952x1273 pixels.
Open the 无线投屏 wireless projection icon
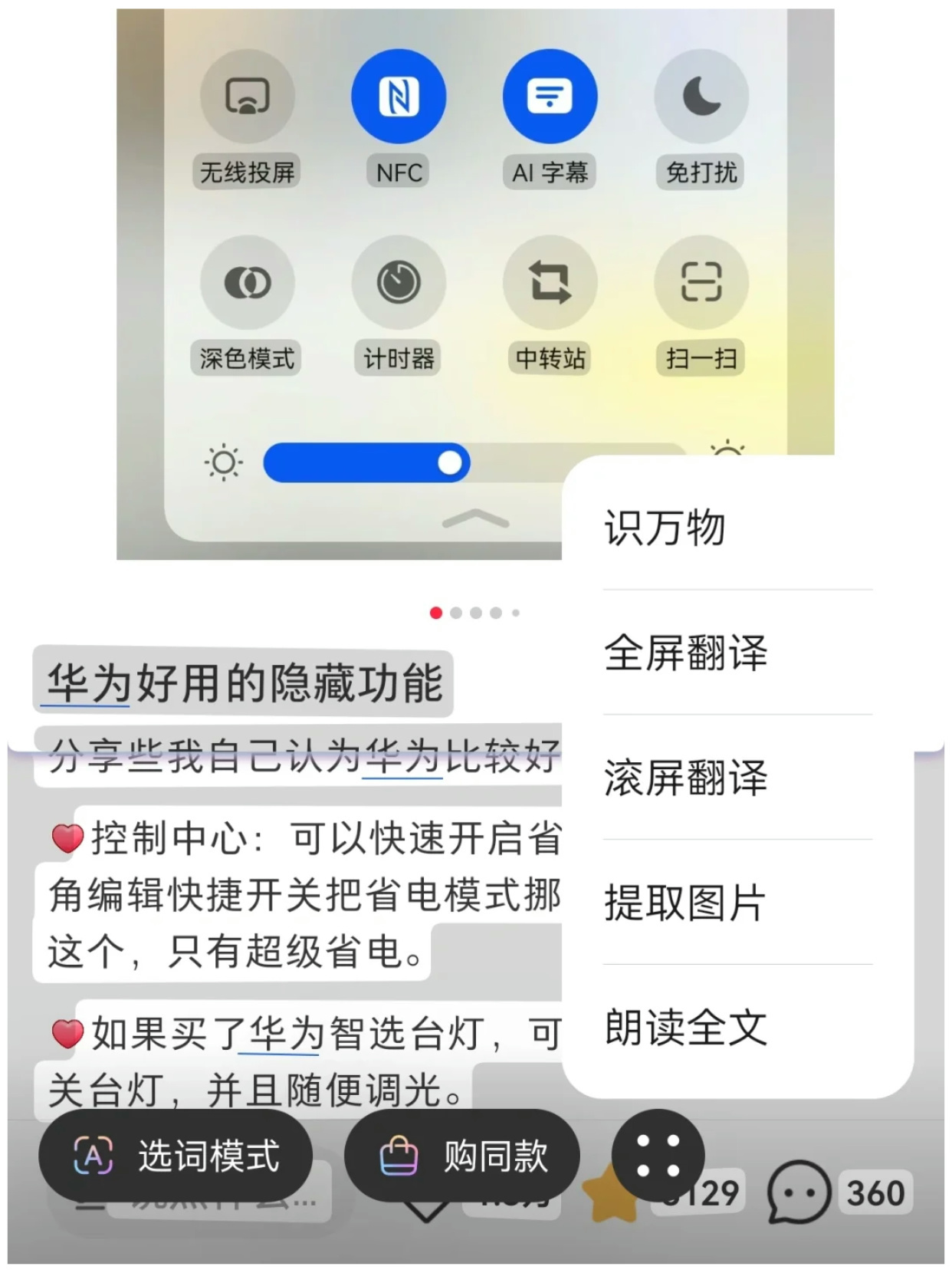[x=247, y=94]
